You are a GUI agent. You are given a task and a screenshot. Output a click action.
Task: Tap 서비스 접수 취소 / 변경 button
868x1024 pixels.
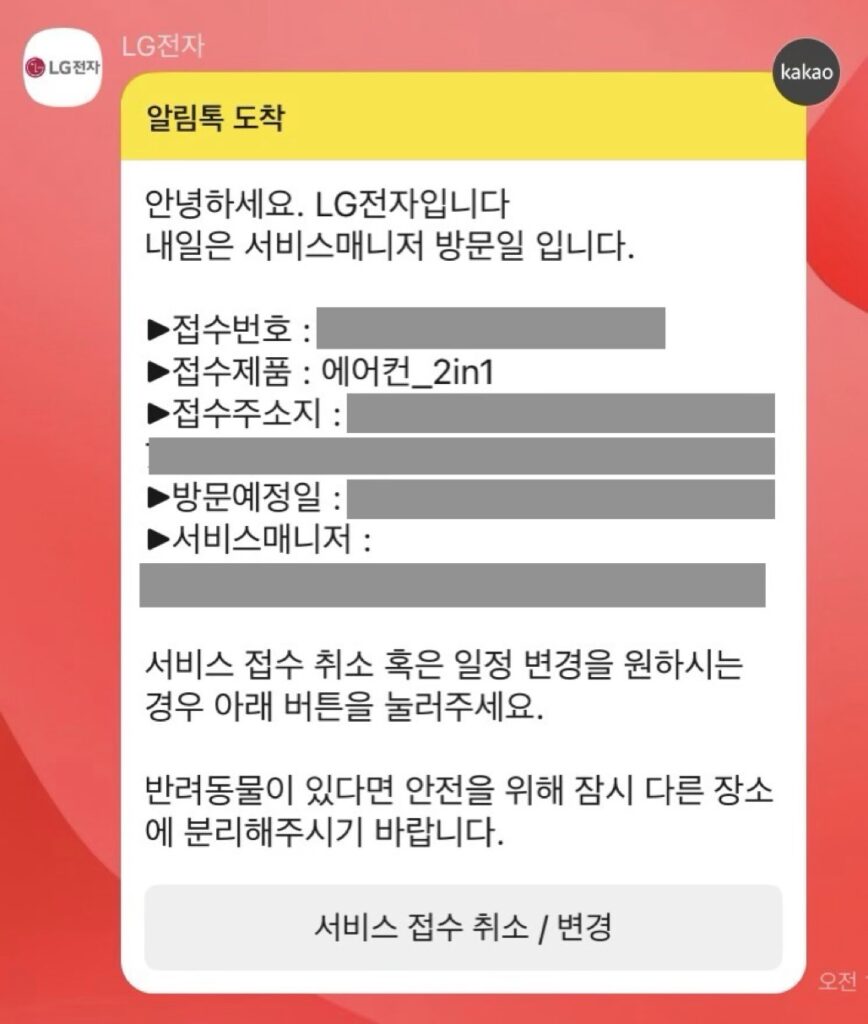463,927
